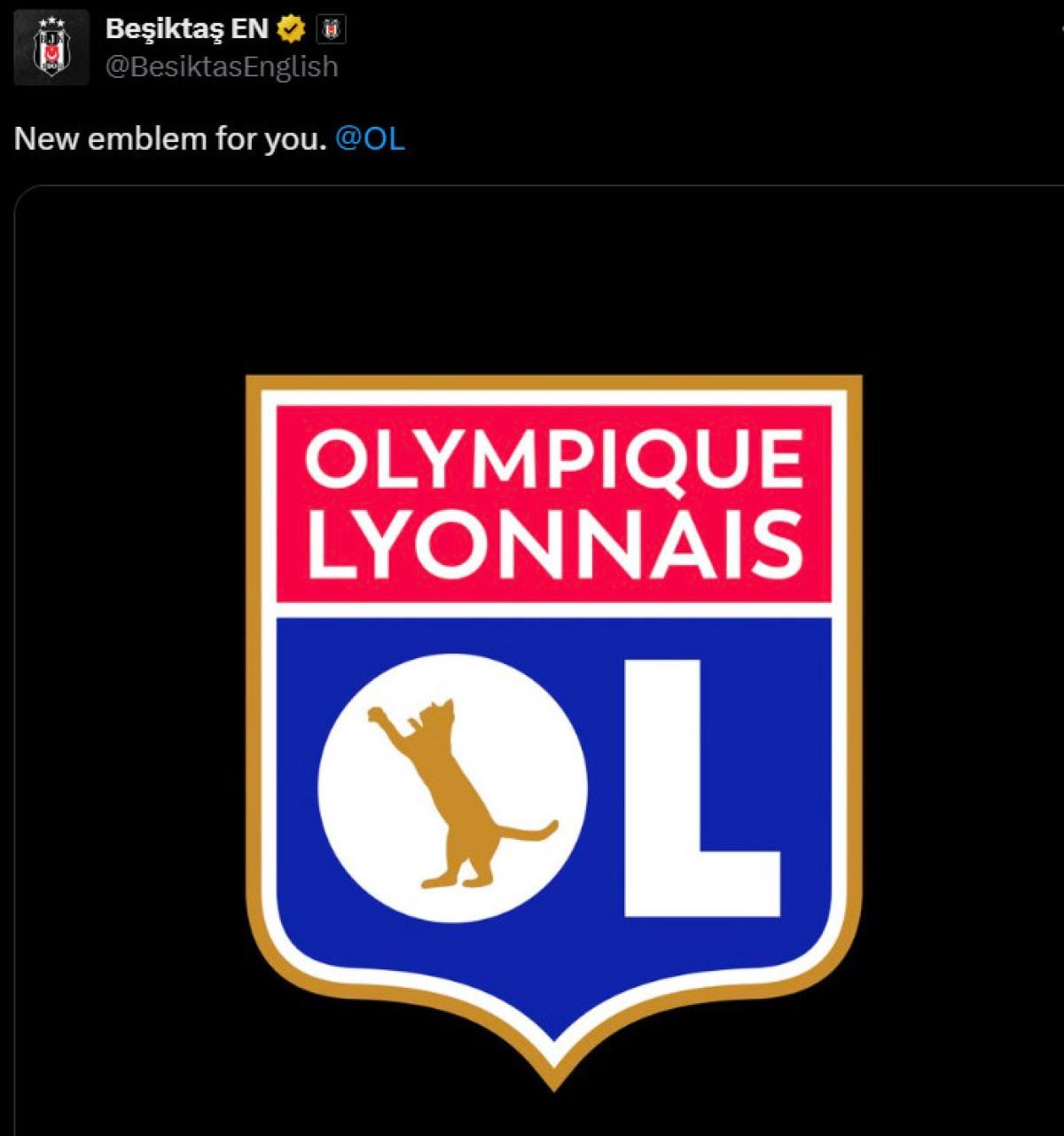Open Beşiktaş EN profile avatar
The height and width of the screenshot is (1136, 1064).
[51, 48]
